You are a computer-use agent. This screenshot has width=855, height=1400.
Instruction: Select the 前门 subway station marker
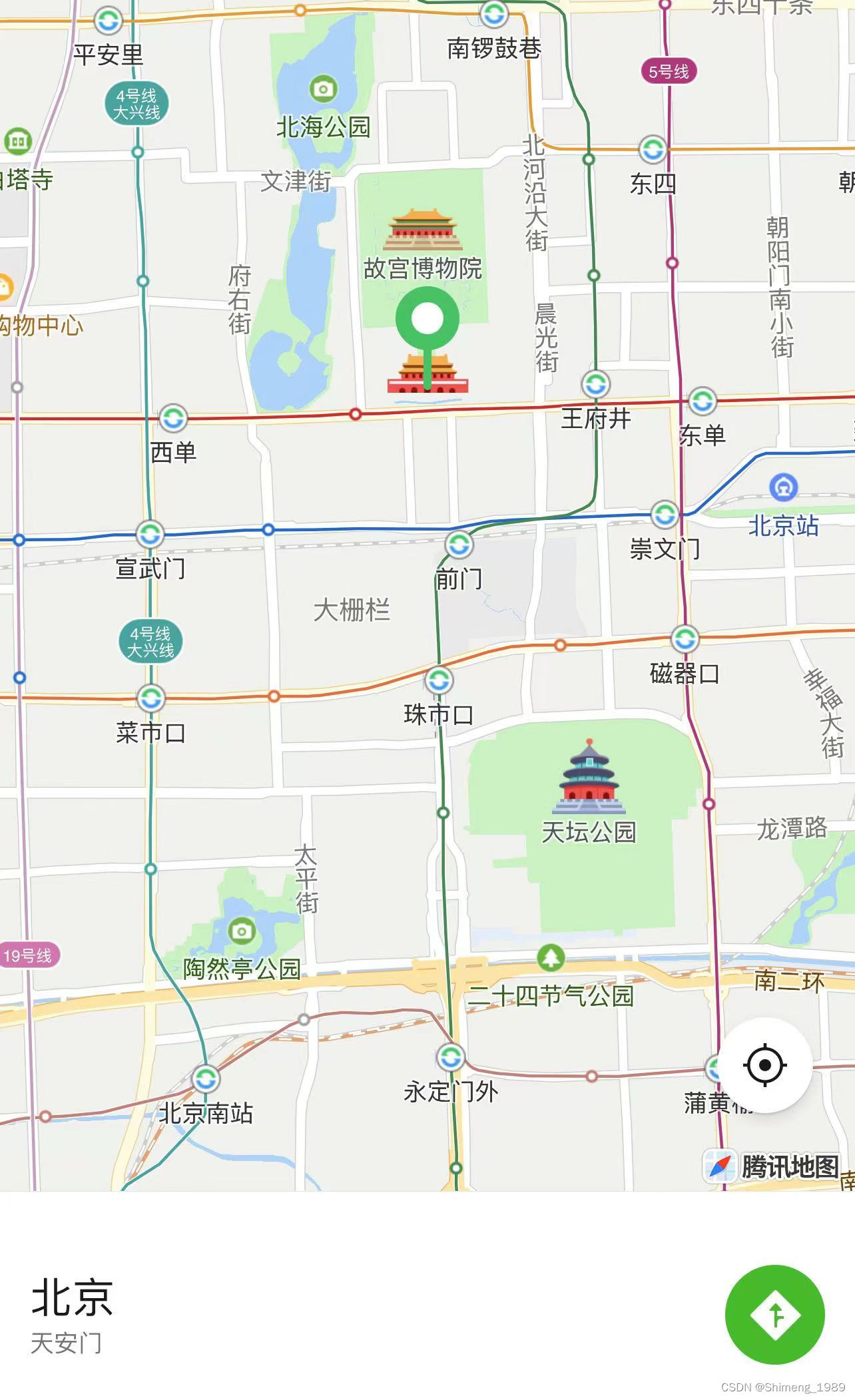point(459,545)
